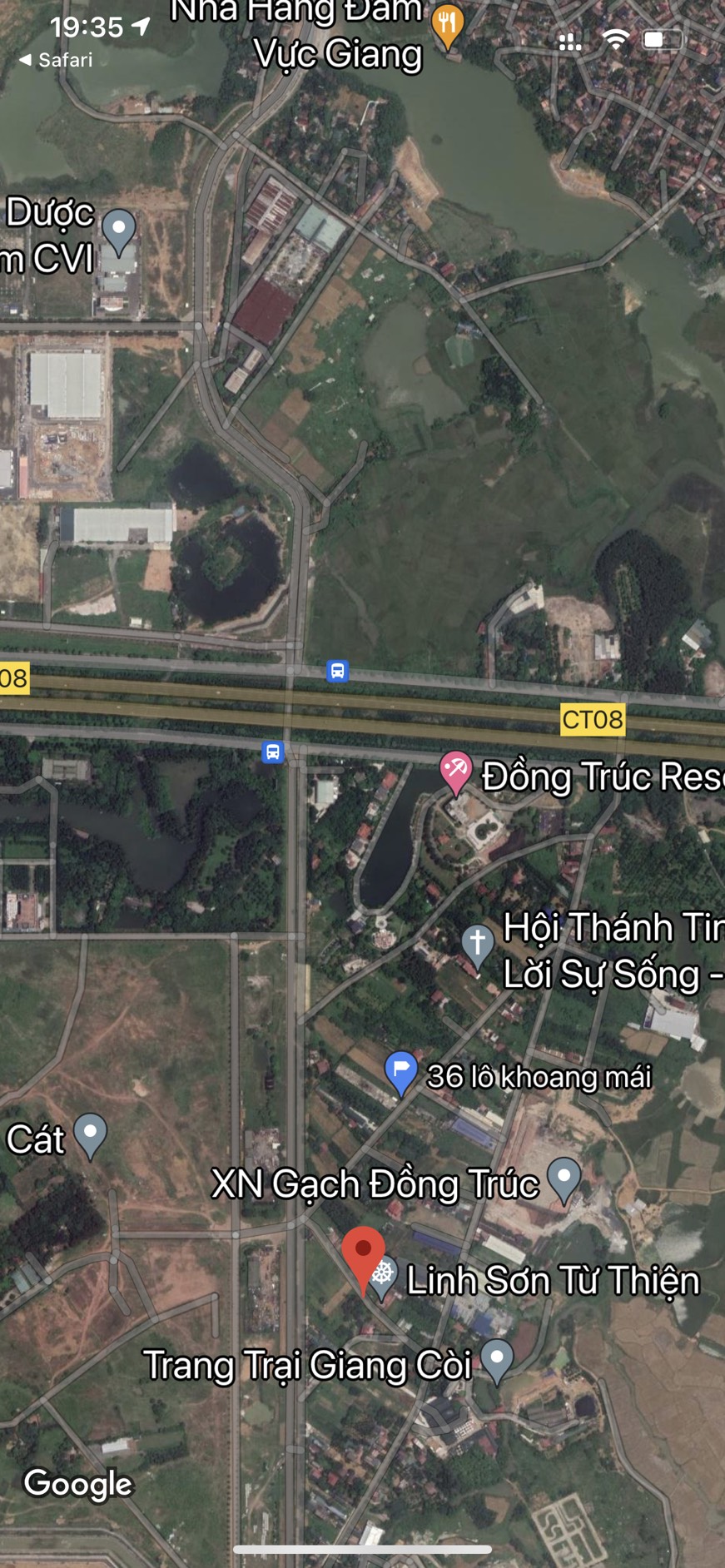Open Đồng Trúc Resort pin
The height and width of the screenshot is (1568, 725).
click(455, 773)
